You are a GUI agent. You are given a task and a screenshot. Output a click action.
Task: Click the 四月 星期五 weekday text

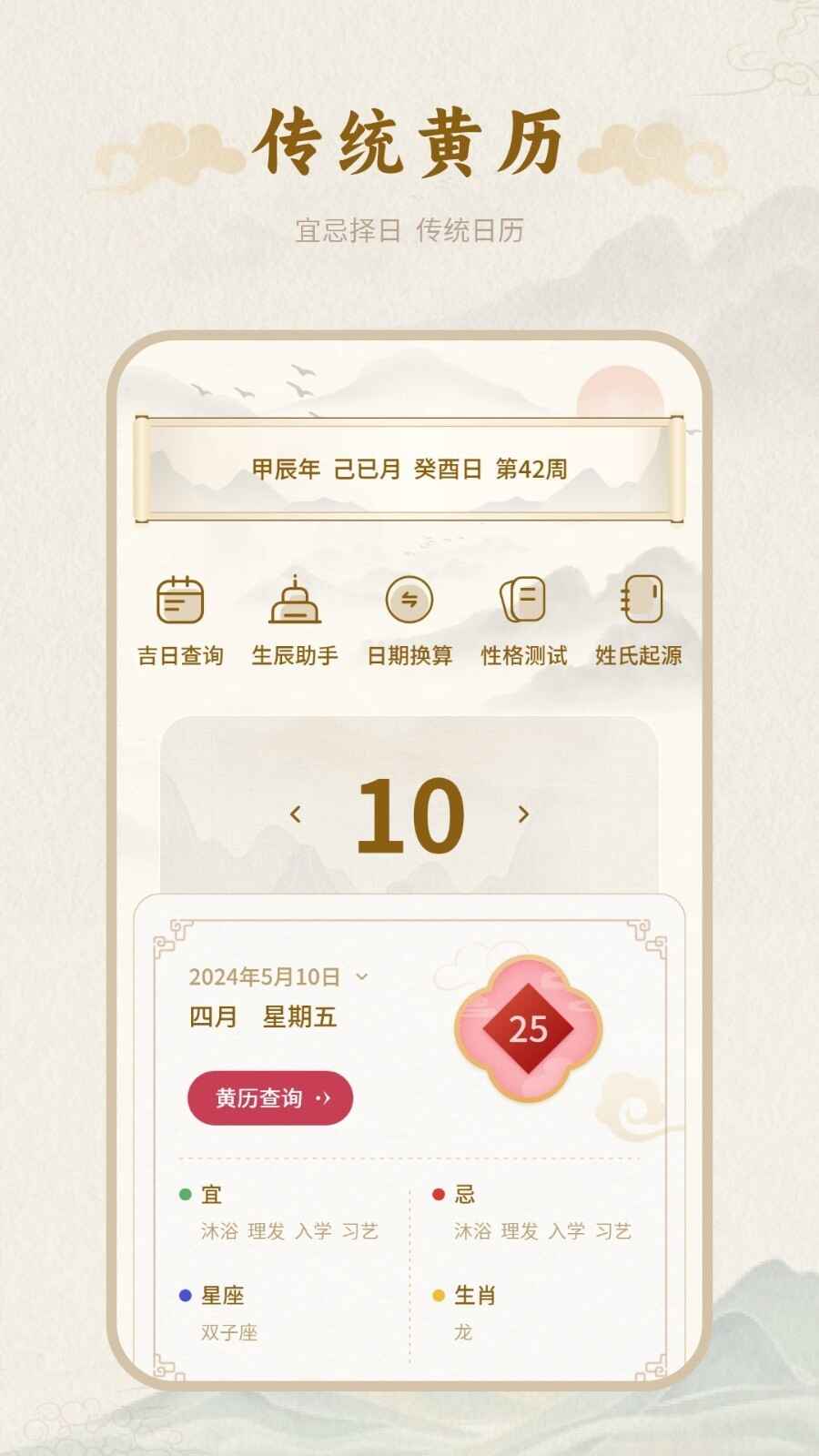264,1018
